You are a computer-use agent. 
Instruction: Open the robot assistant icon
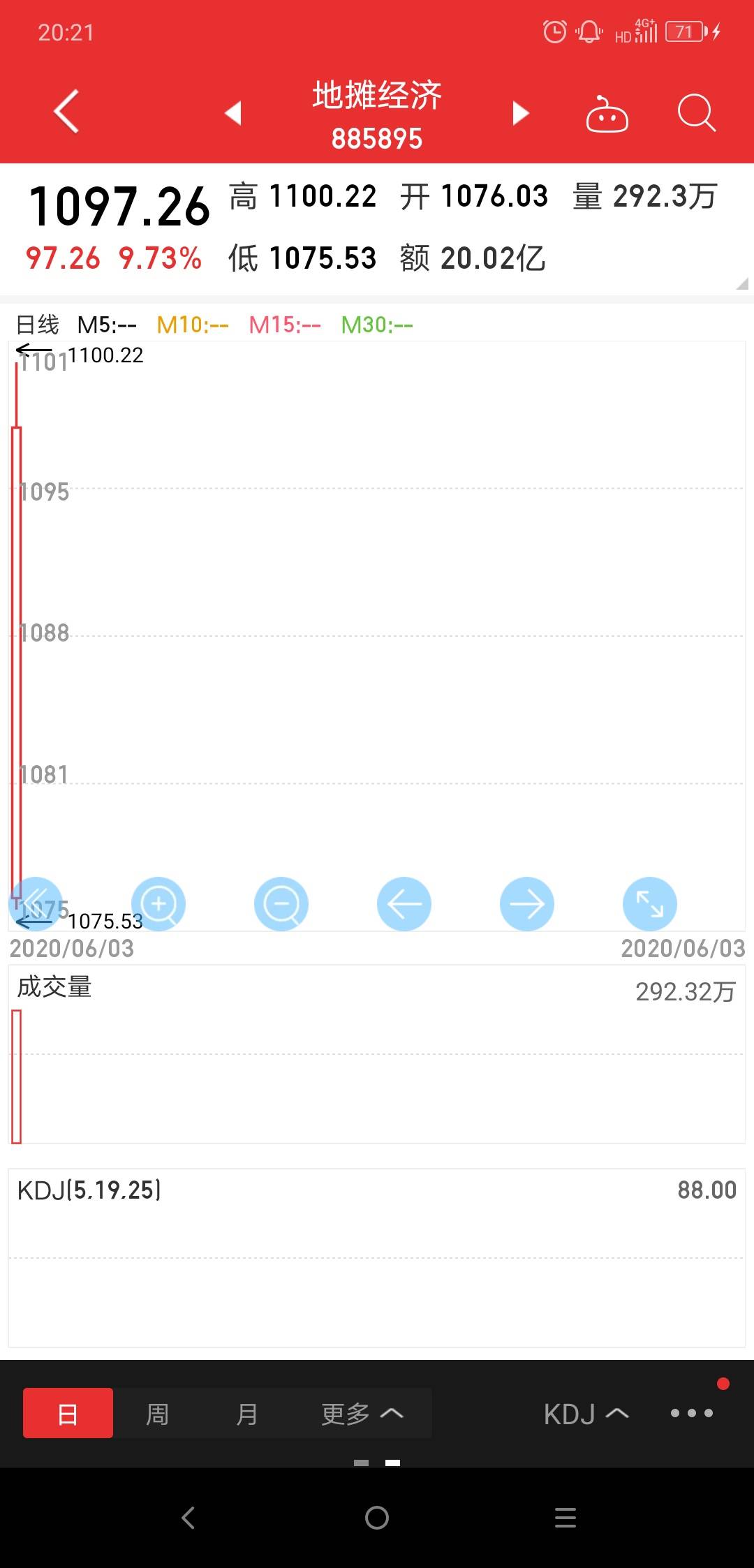(607, 114)
